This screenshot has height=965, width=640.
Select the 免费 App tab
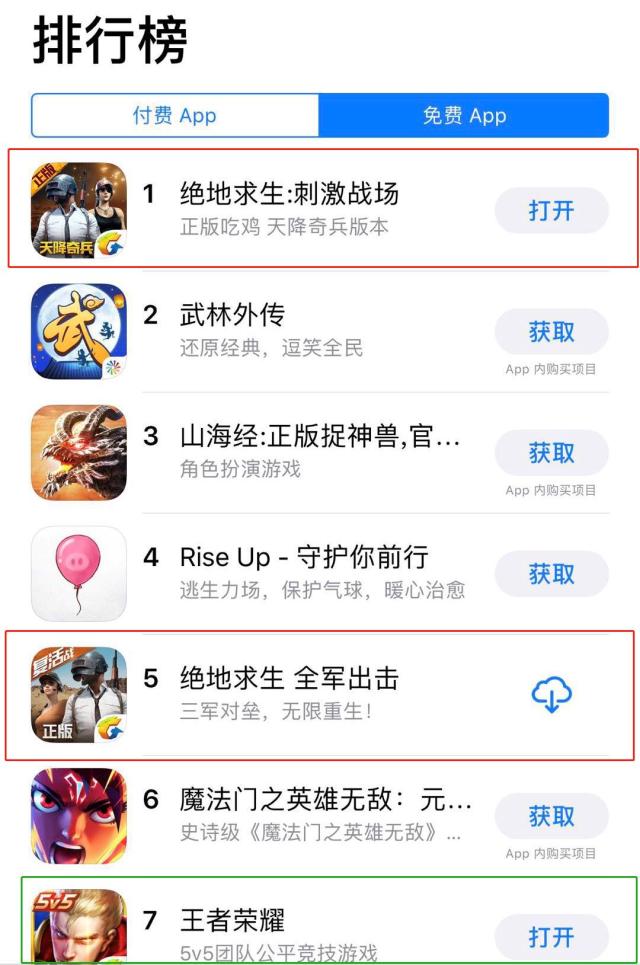click(464, 116)
